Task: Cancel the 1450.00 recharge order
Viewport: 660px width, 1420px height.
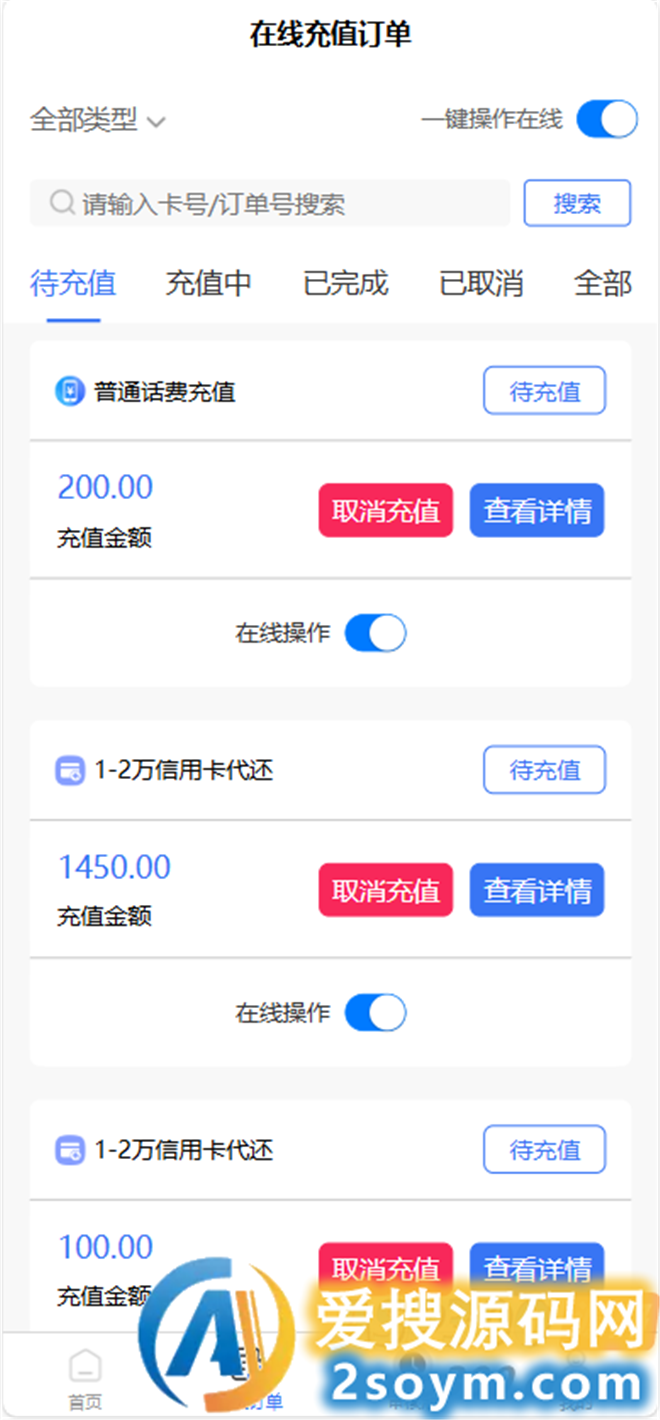Action: coord(386,890)
